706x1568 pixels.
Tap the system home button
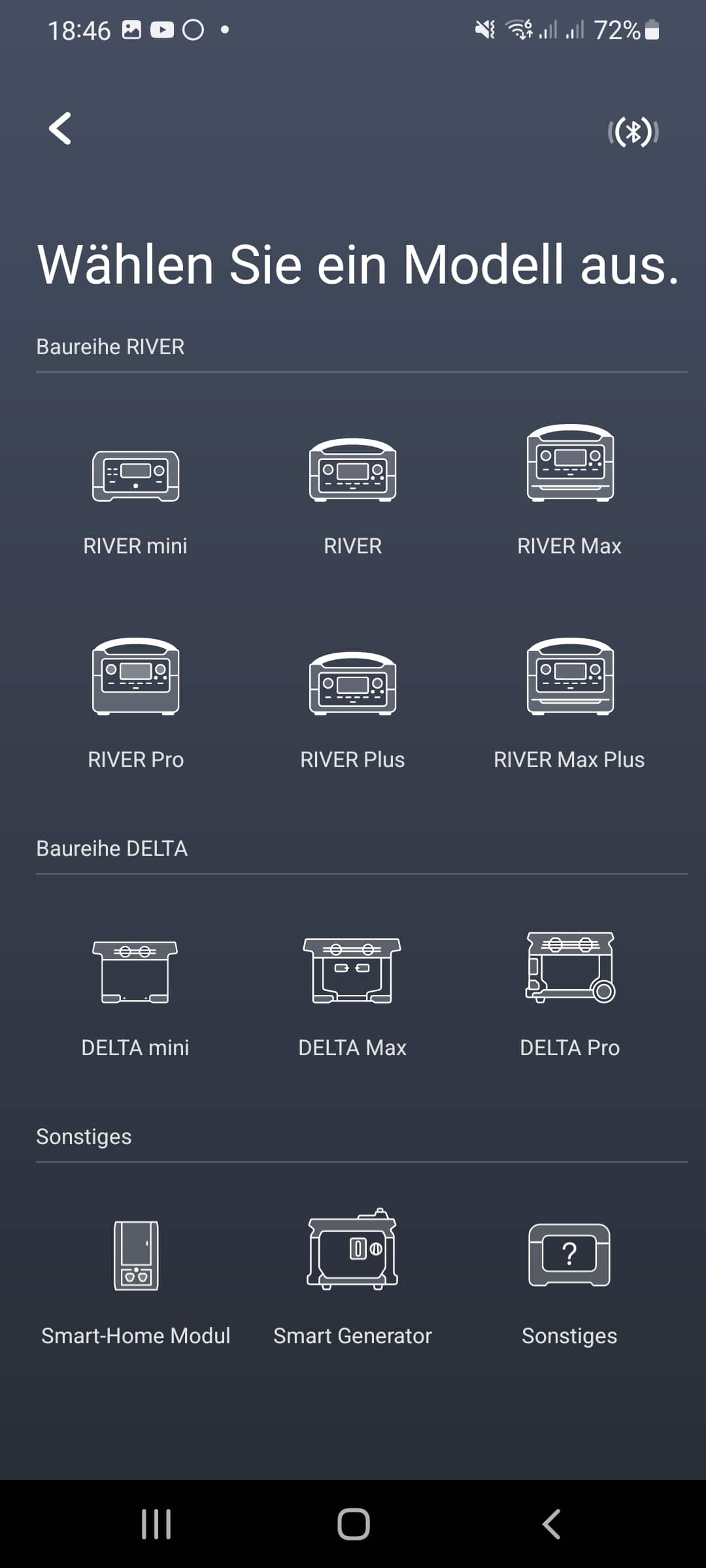[x=353, y=1524]
